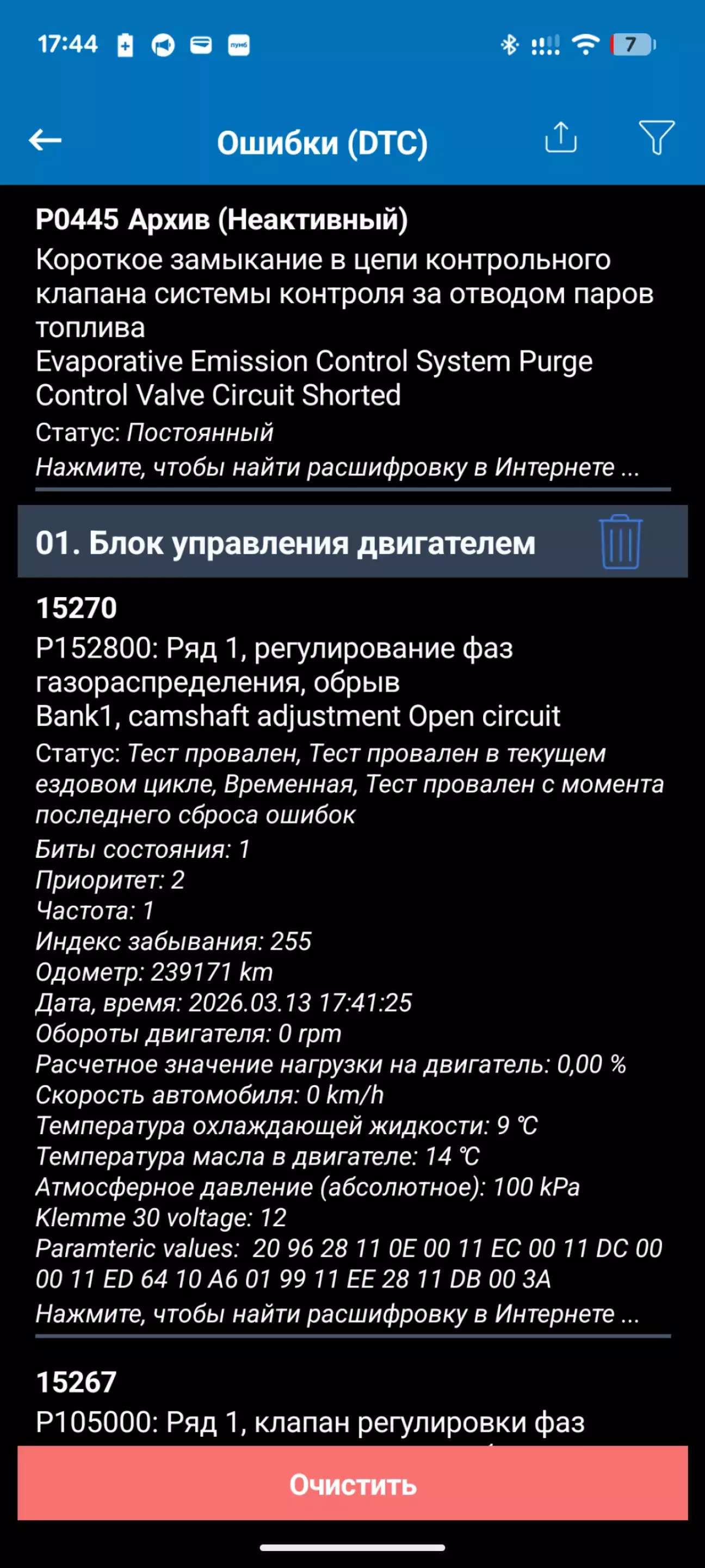The width and height of the screenshot is (705, 1568).
Task: Look up P152800 decoding on the Internet
Action: pos(337,1314)
